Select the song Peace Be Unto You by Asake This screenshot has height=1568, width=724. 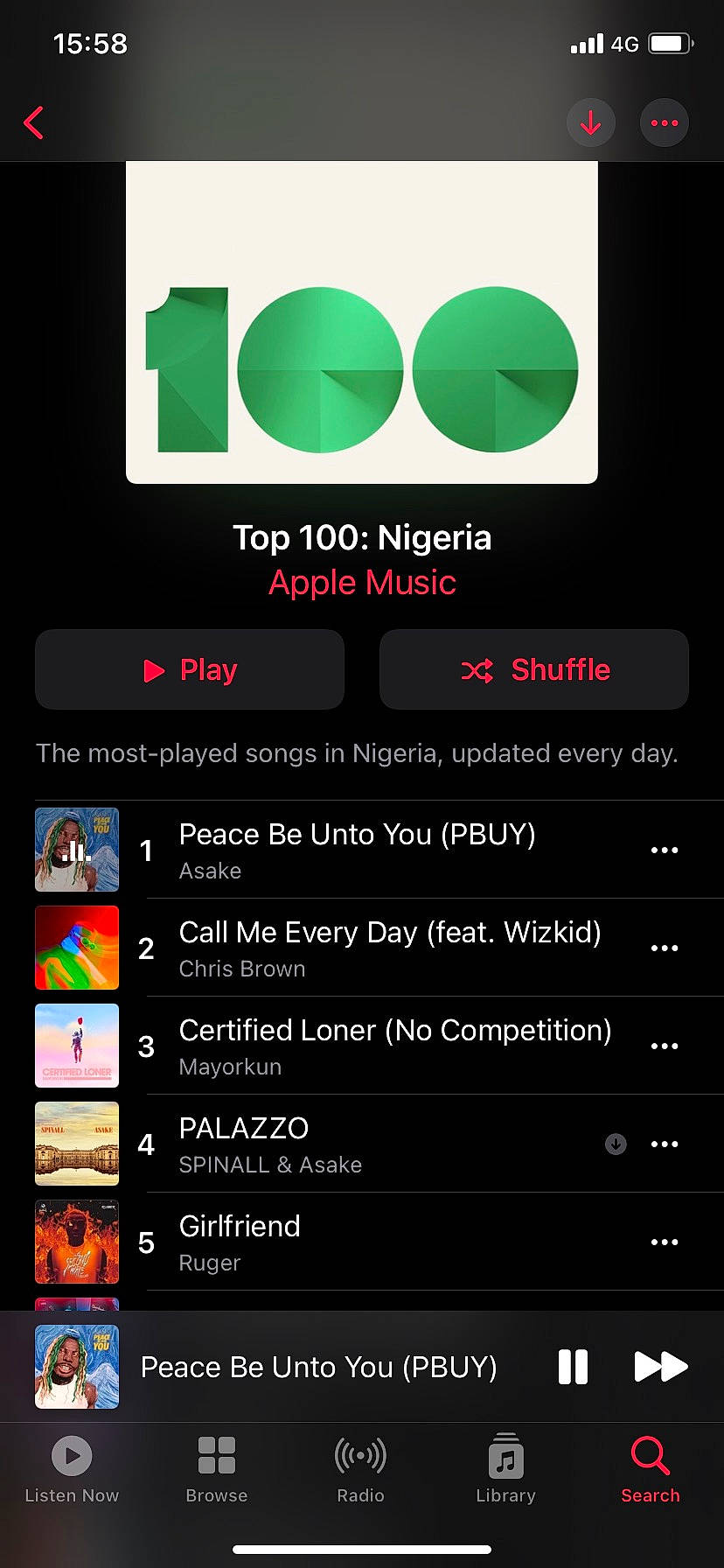click(357, 850)
